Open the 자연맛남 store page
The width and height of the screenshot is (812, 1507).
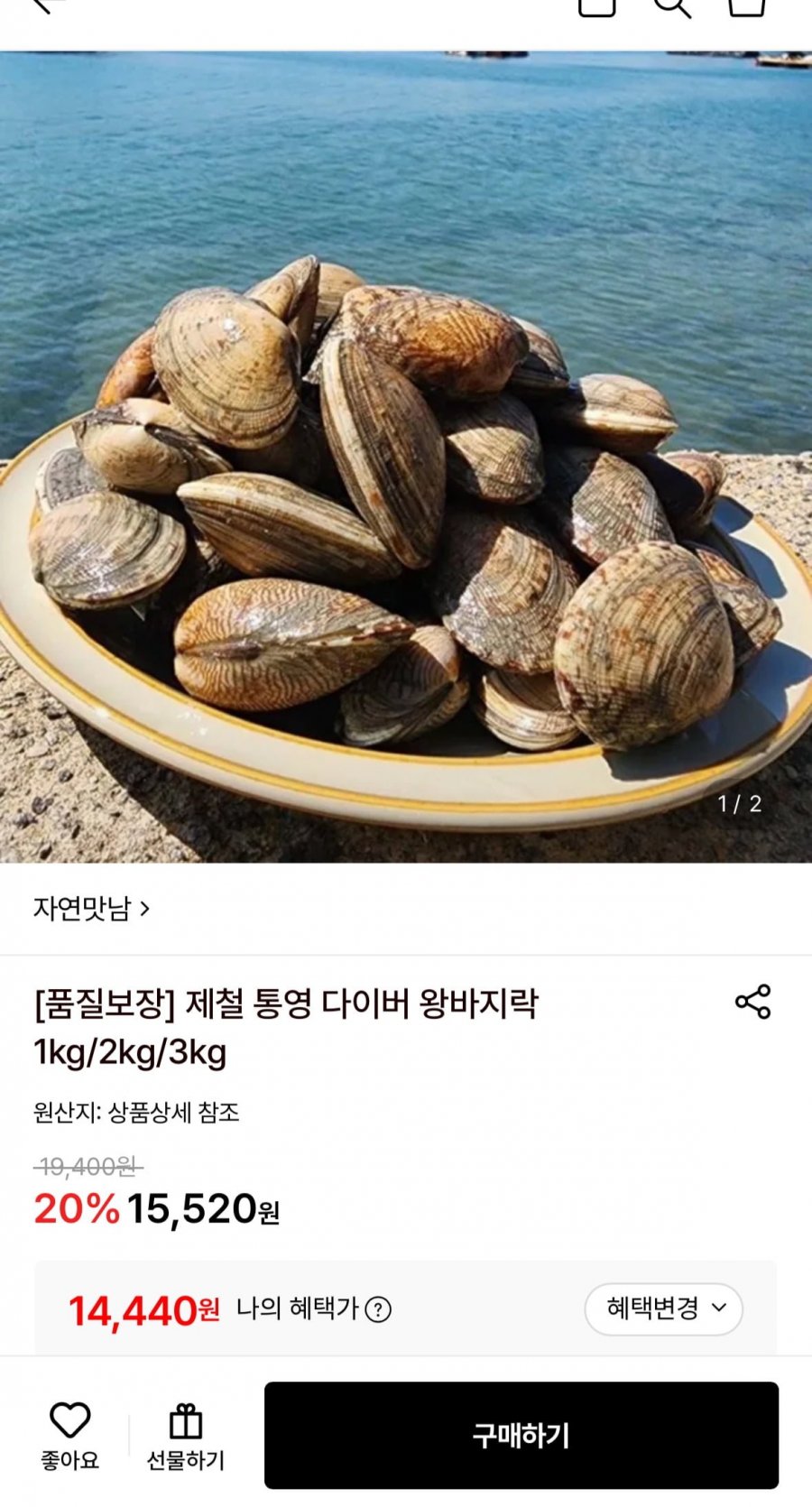click(91, 908)
